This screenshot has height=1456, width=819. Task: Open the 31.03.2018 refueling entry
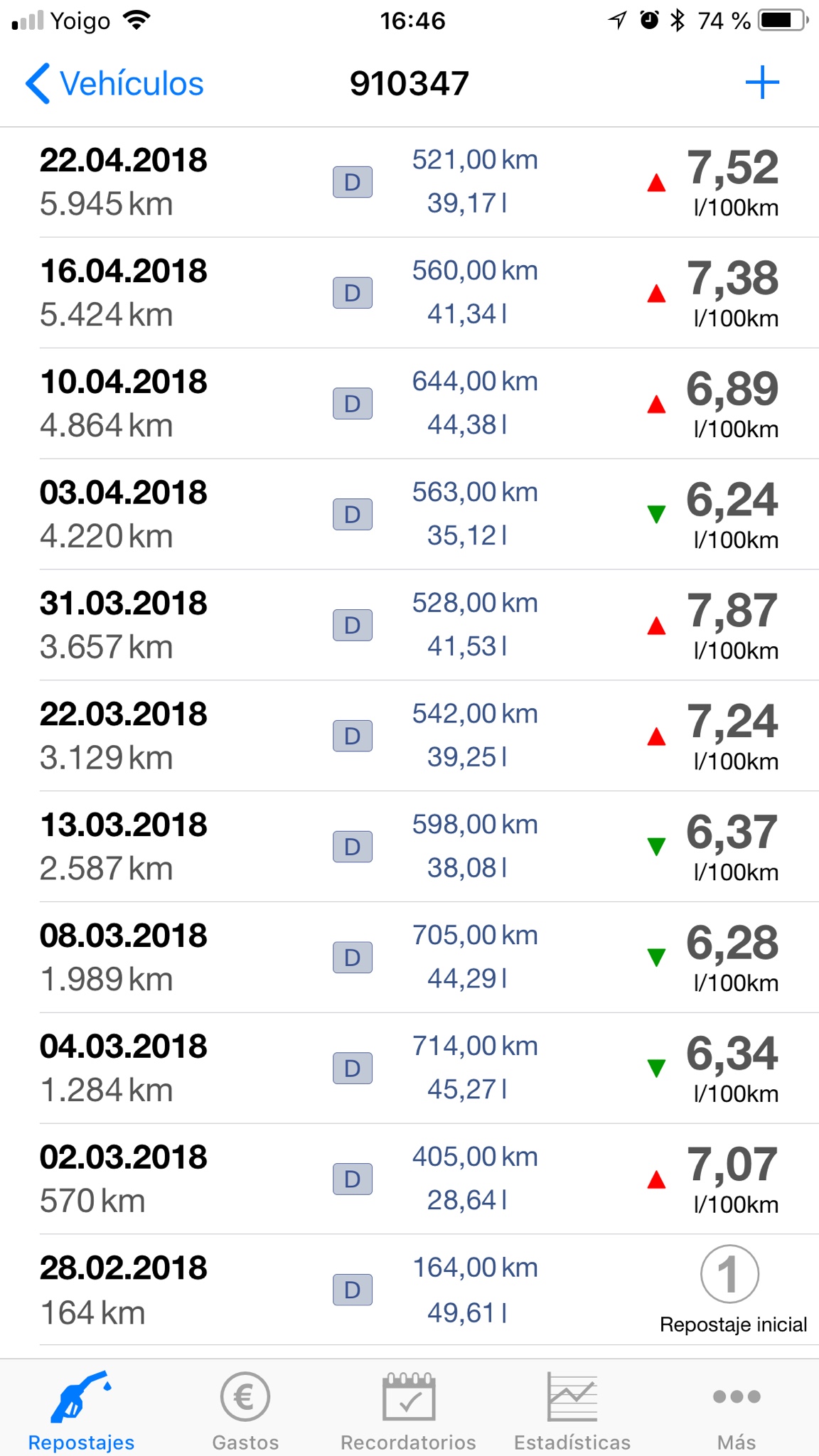click(409, 625)
